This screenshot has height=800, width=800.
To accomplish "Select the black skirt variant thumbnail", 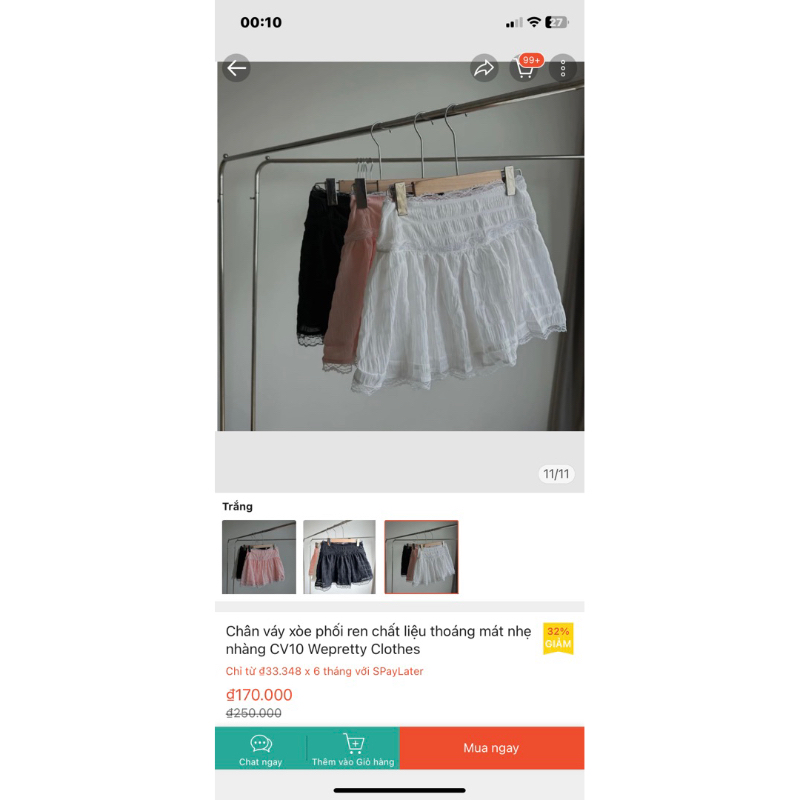I will pyautogui.click(x=339, y=557).
